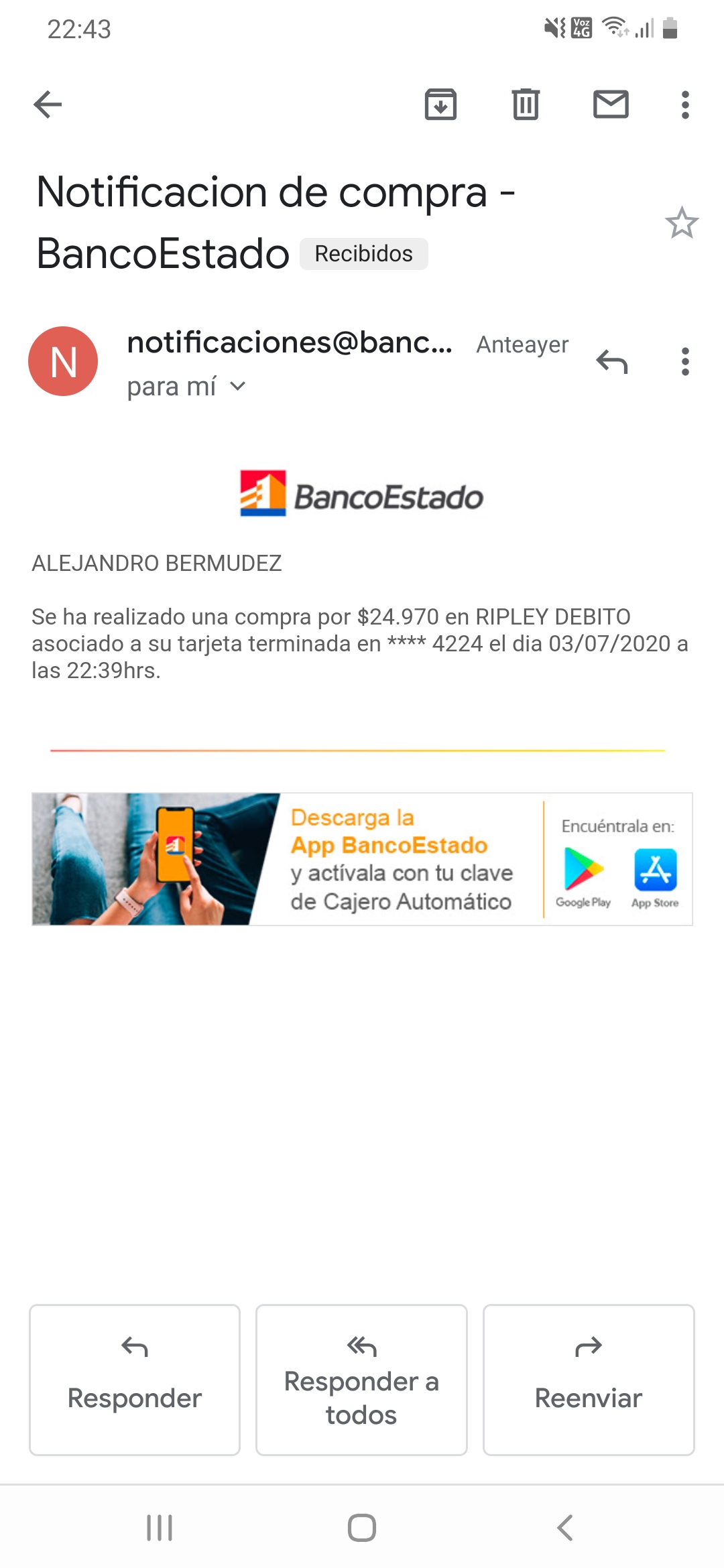Delete this email with trash icon
The height and width of the screenshot is (1568, 724).
(x=526, y=105)
